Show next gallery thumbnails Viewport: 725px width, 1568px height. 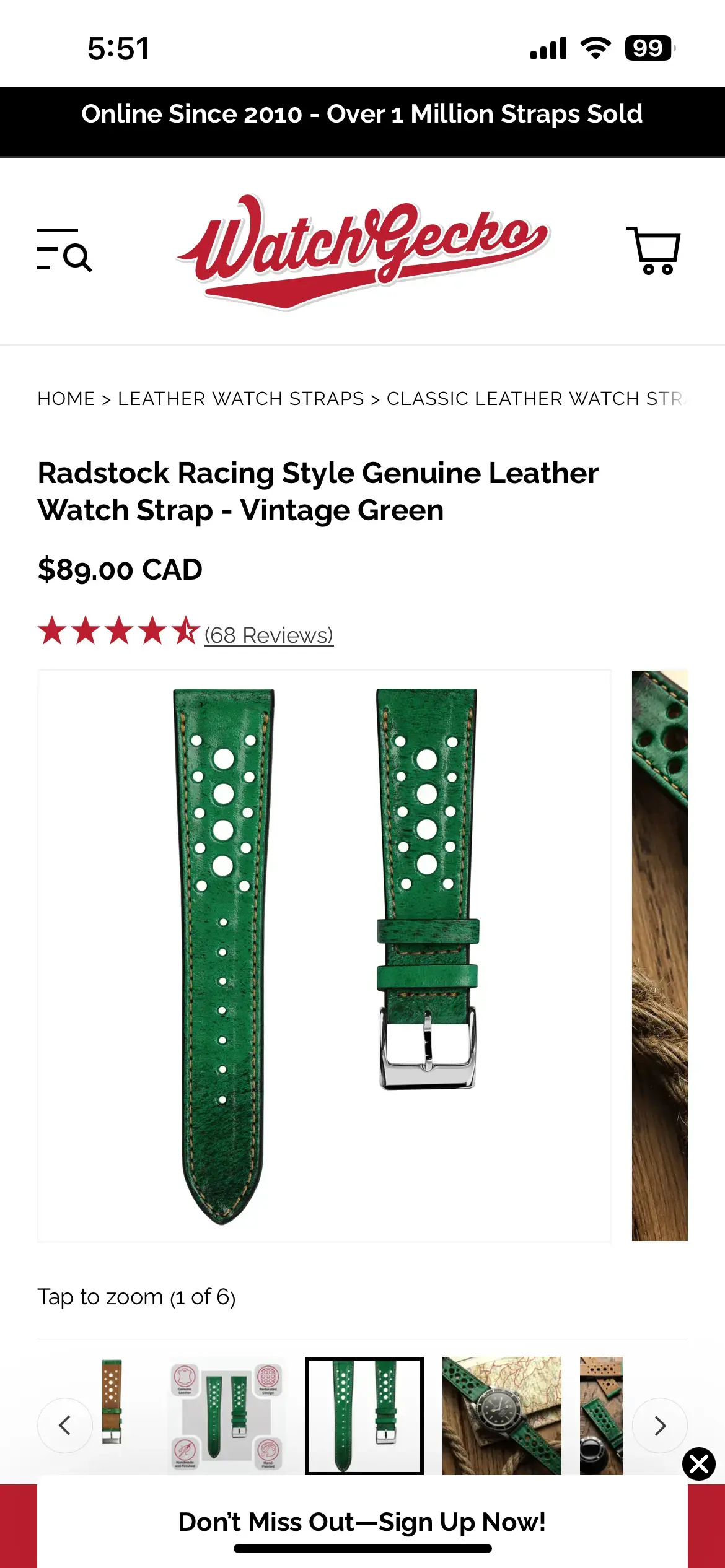(659, 1425)
